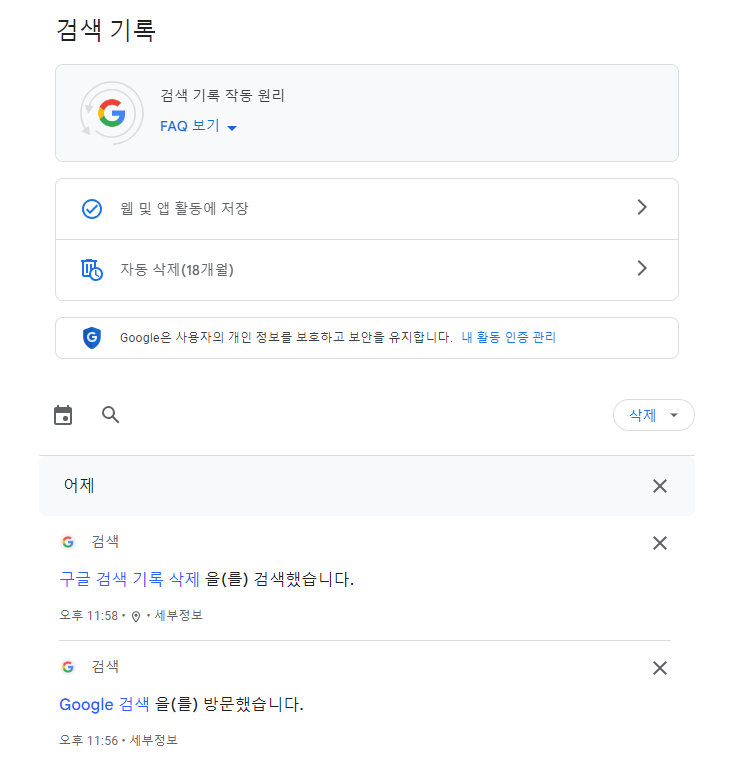737x758 pixels.
Task: Open the 삭제 dropdown menu
Action: click(653, 414)
